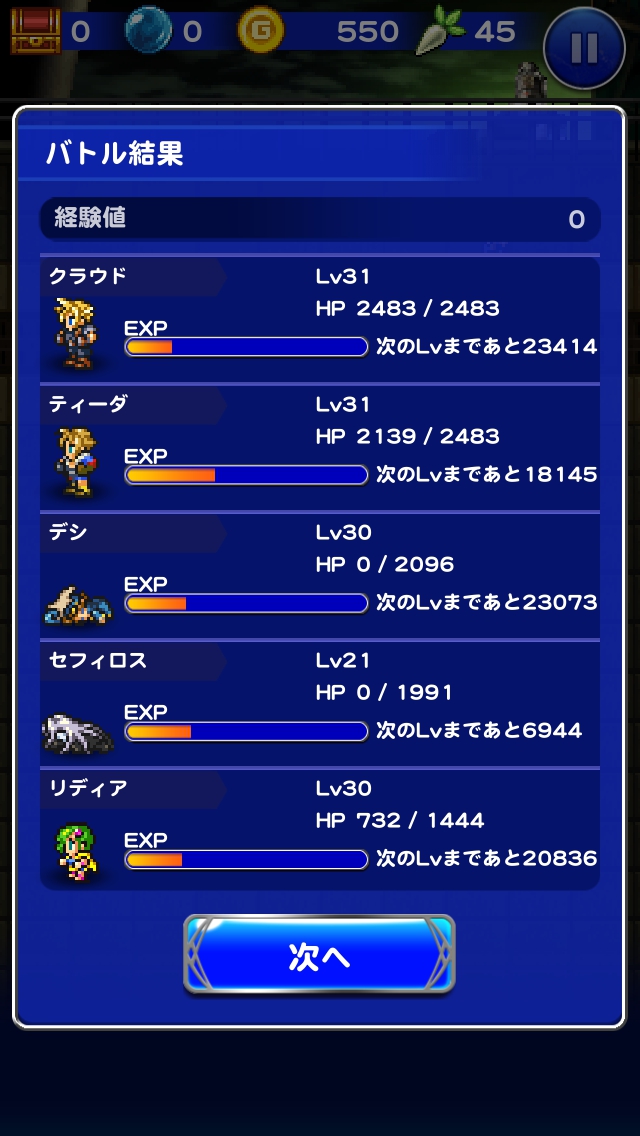
Task: Pause the game with the pause icon
Action: pyautogui.click(x=585, y=47)
